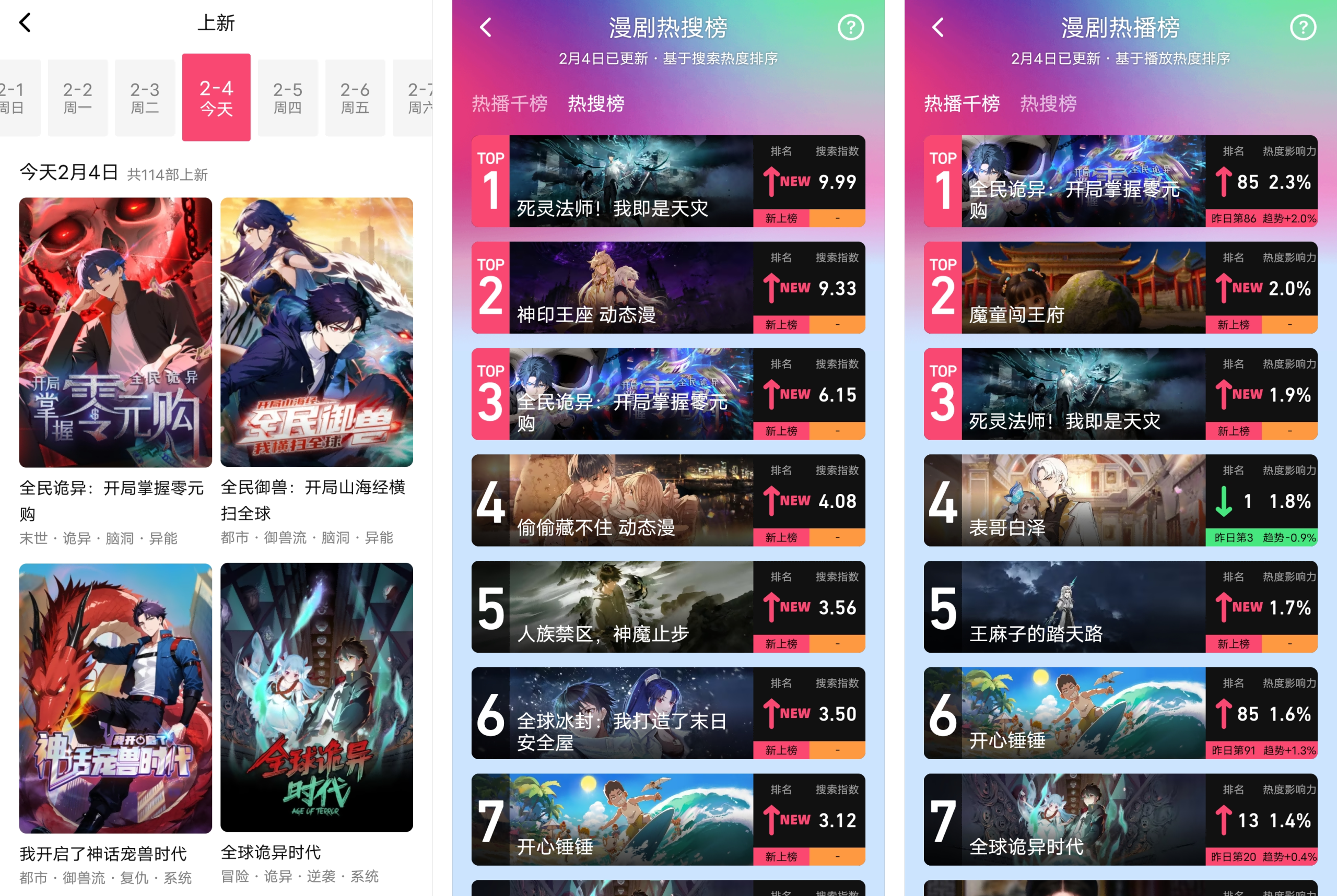Open 偷偷藏不住 动态漫 ranking entry
The image size is (1337, 896).
[668, 500]
